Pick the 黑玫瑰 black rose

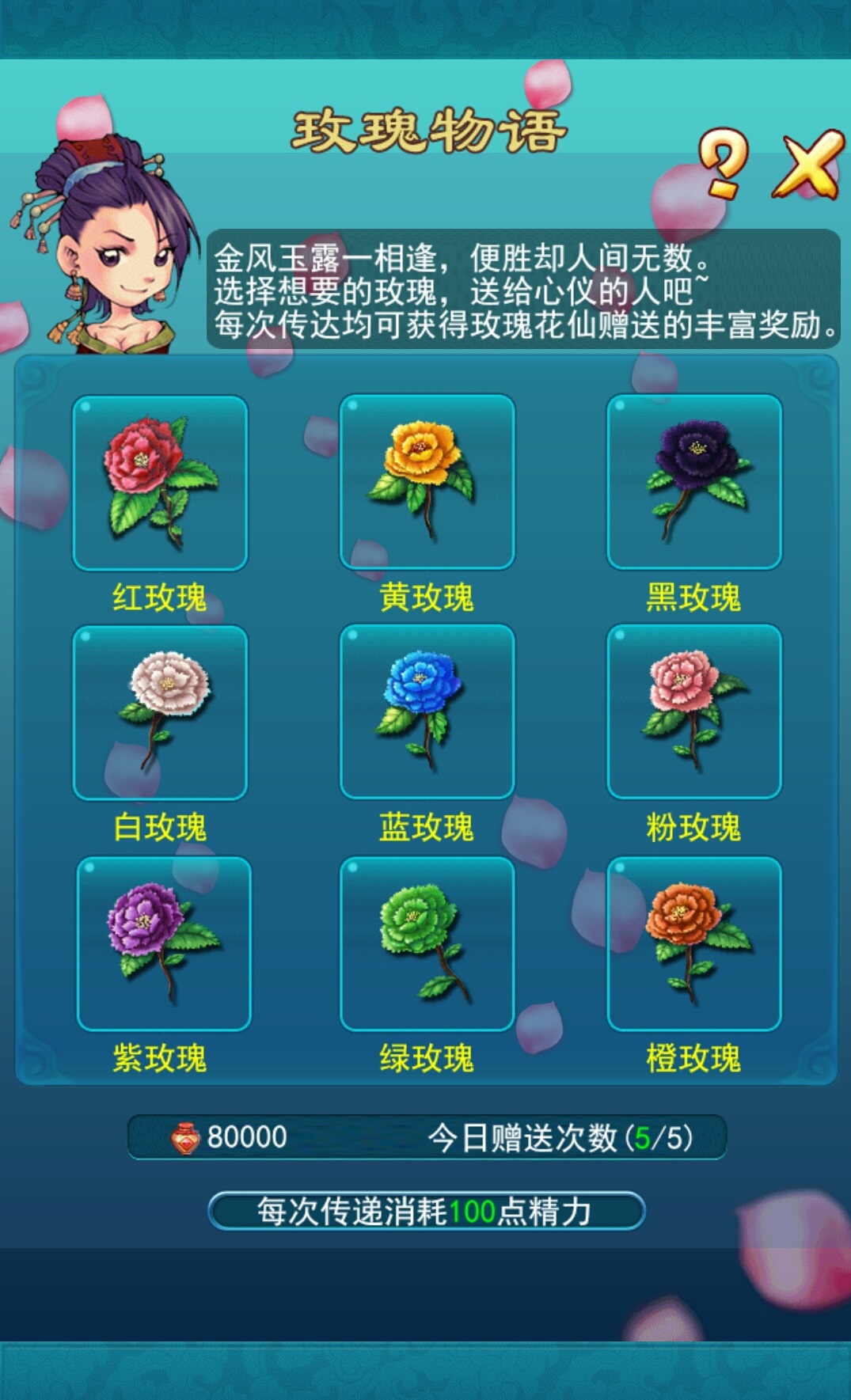(694, 481)
